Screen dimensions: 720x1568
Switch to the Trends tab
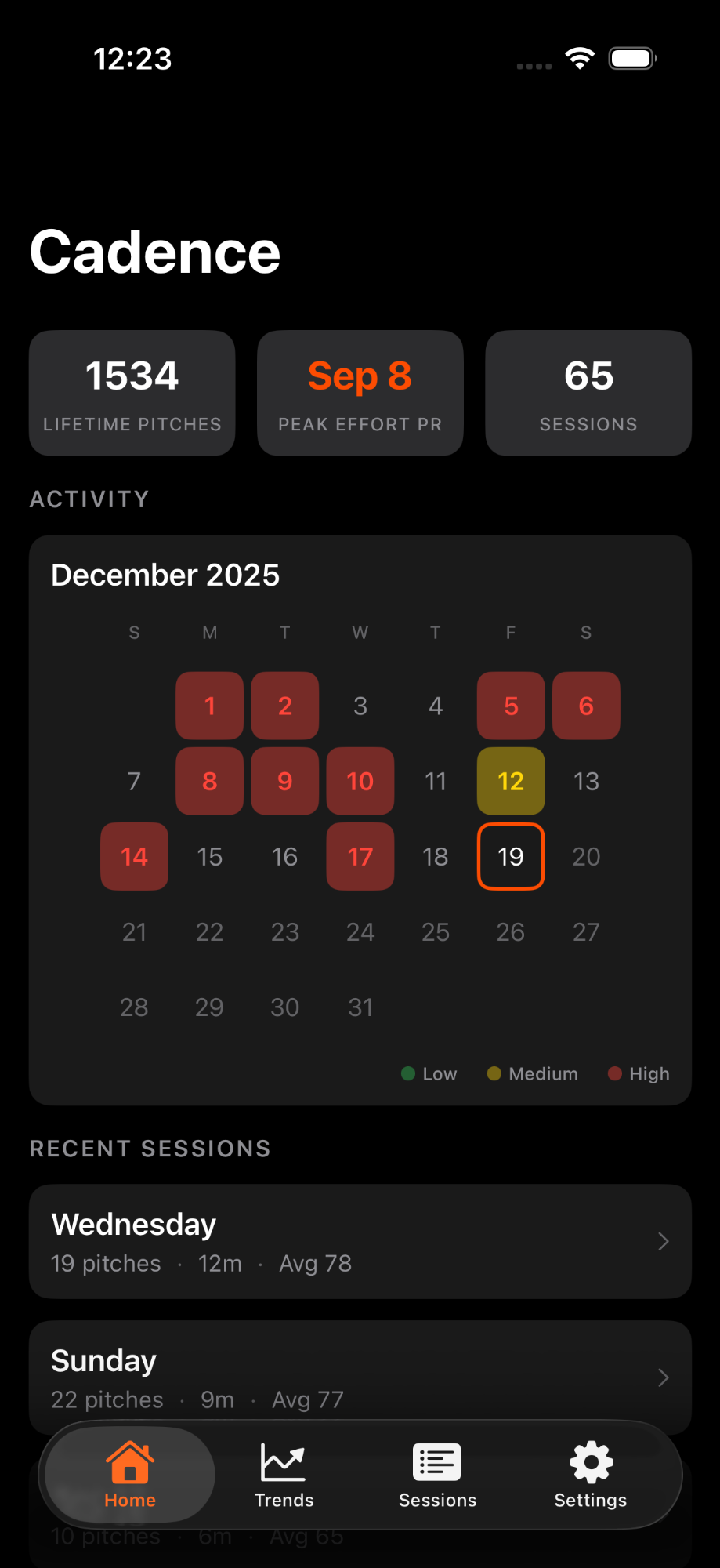[284, 1475]
